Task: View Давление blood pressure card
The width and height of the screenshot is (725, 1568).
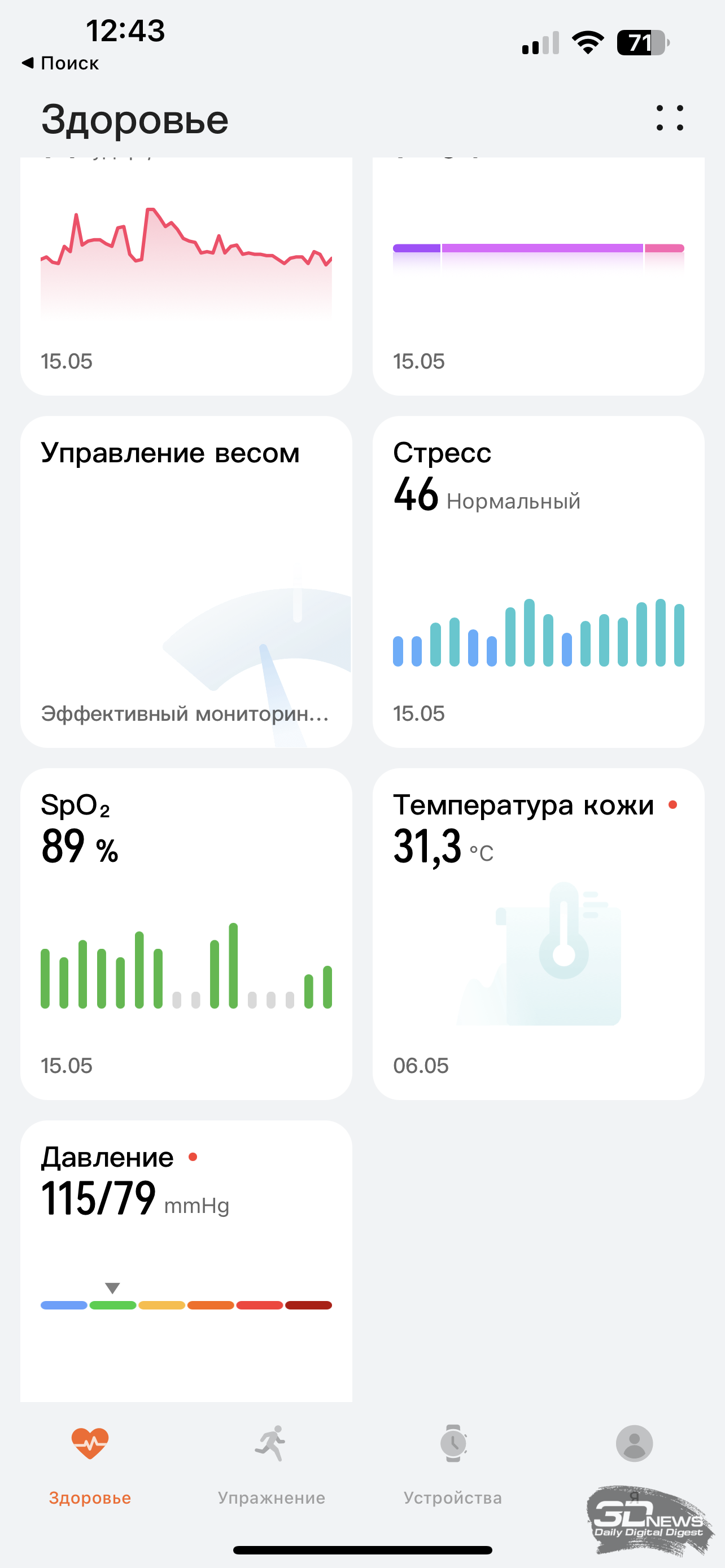Action: click(186, 1261)
